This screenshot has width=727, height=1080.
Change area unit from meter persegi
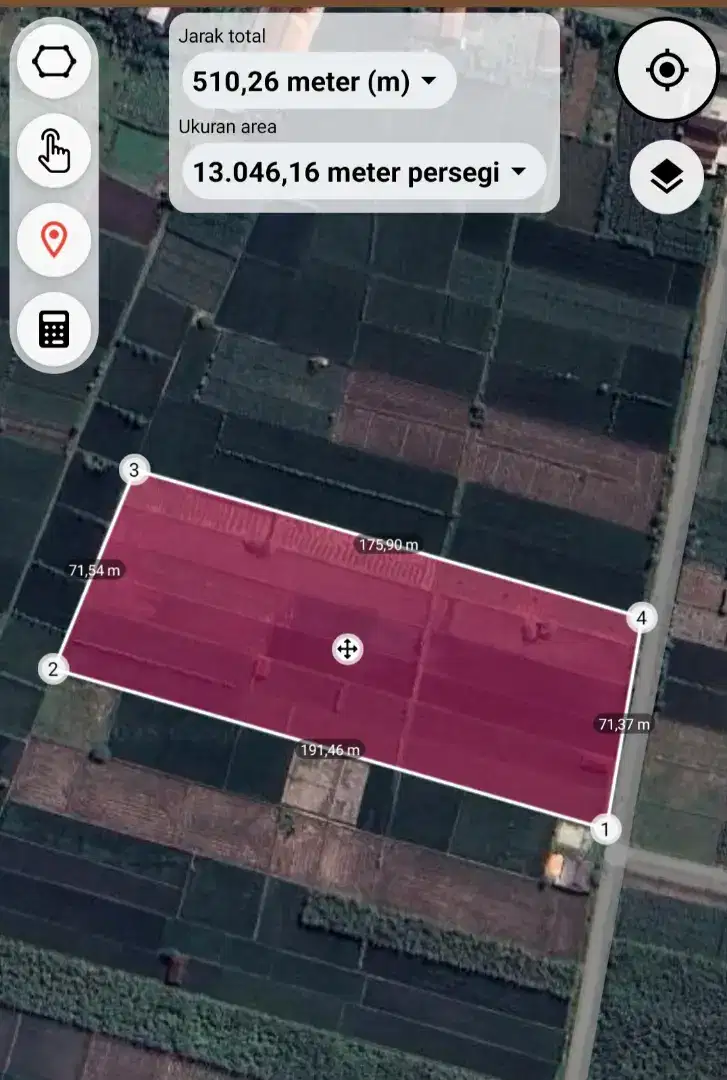tap(363, 172)
